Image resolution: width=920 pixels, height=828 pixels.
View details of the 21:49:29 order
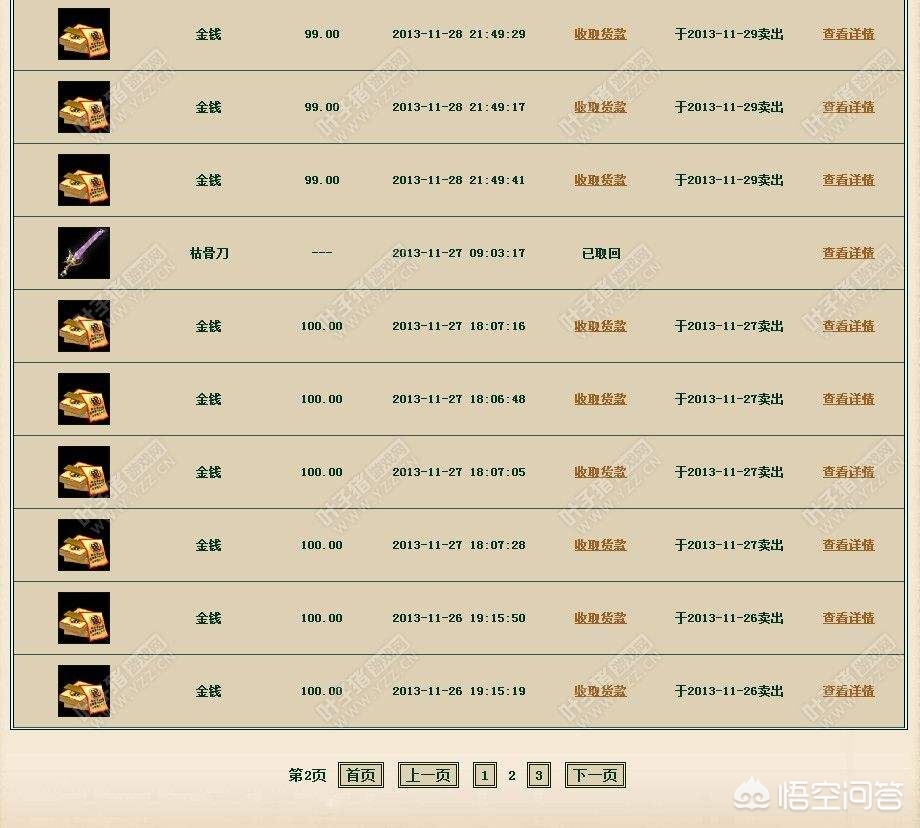(x=848, y=34)
